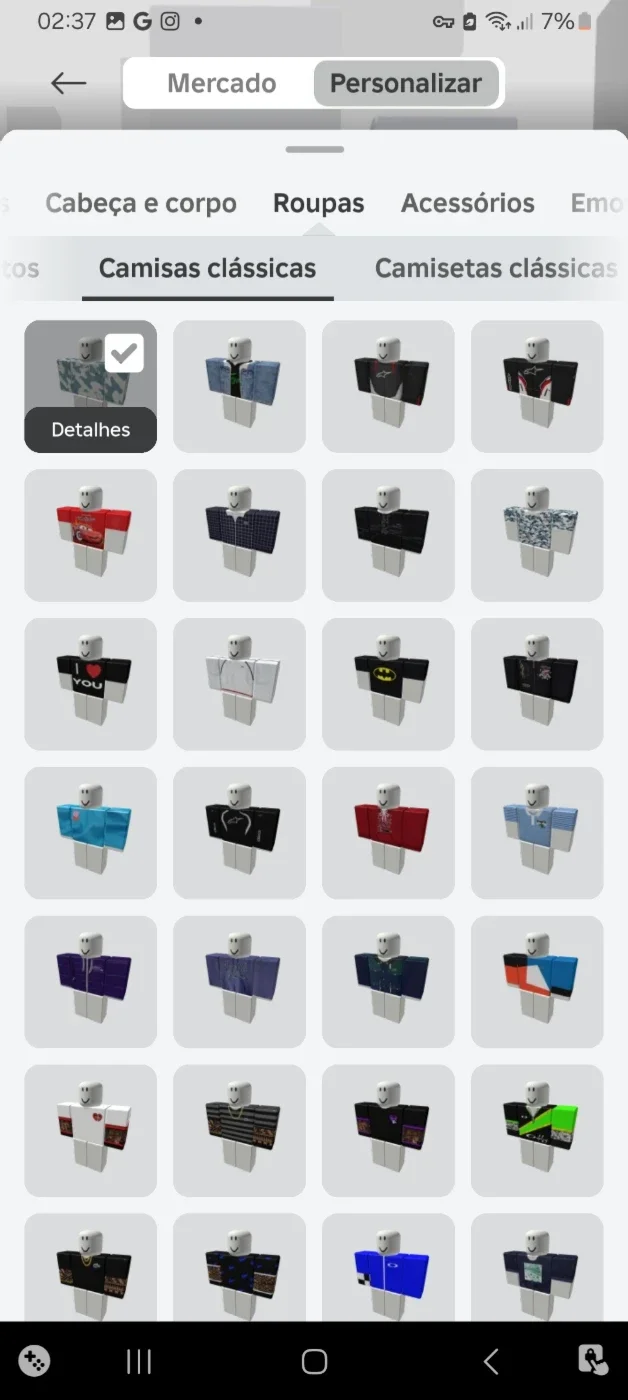Switch to the Mercado segment
This screenshot has height=1400, width=628.
pos(221,83)
